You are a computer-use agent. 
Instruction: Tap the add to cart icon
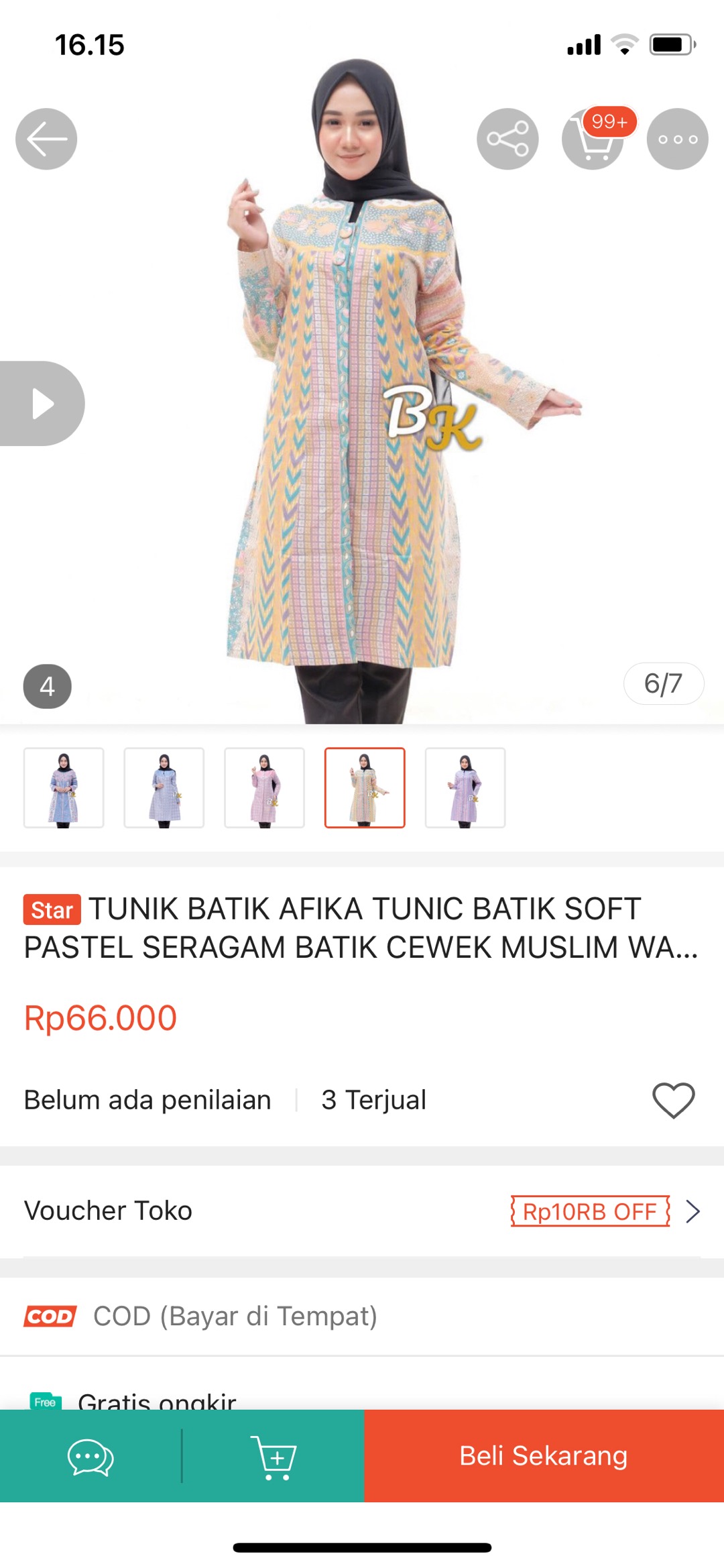[272, 1457]
